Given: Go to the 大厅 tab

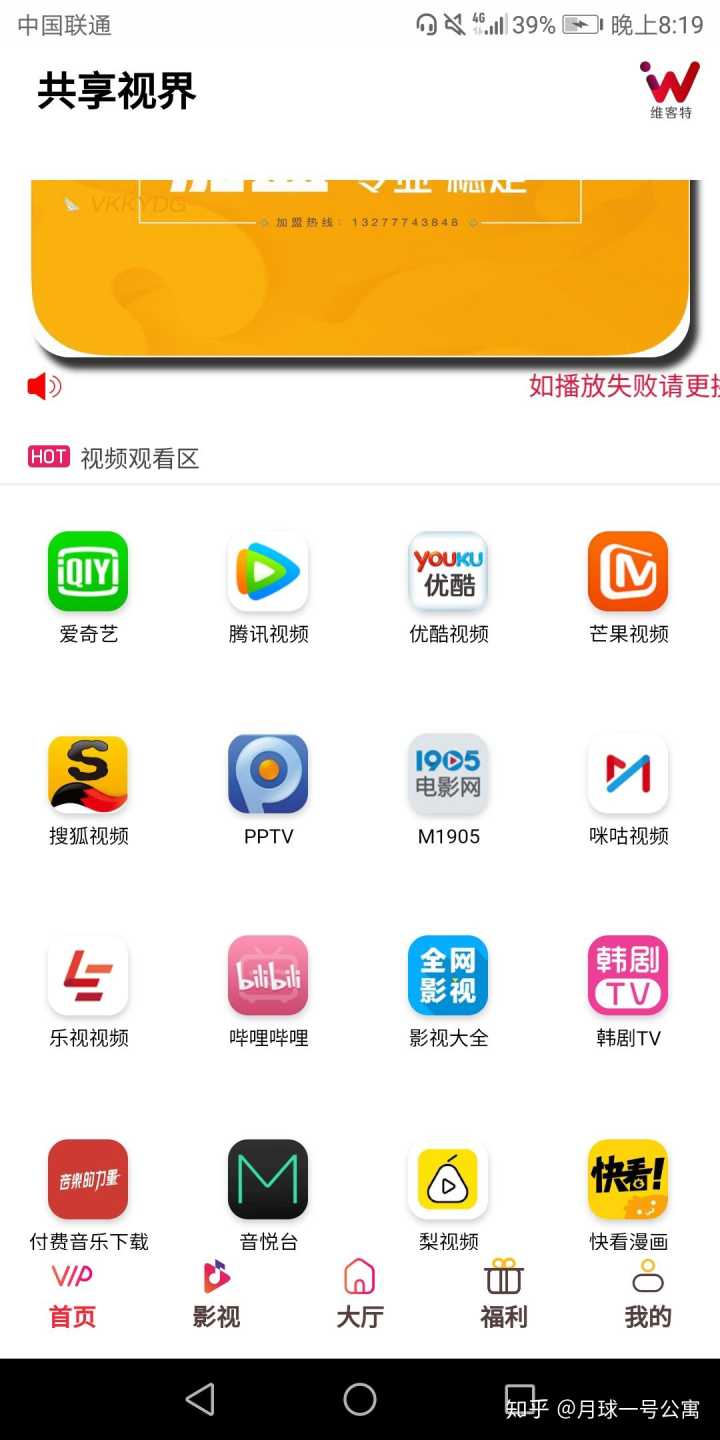Looking at the screenshot, I should click(x=360, y=1295).
